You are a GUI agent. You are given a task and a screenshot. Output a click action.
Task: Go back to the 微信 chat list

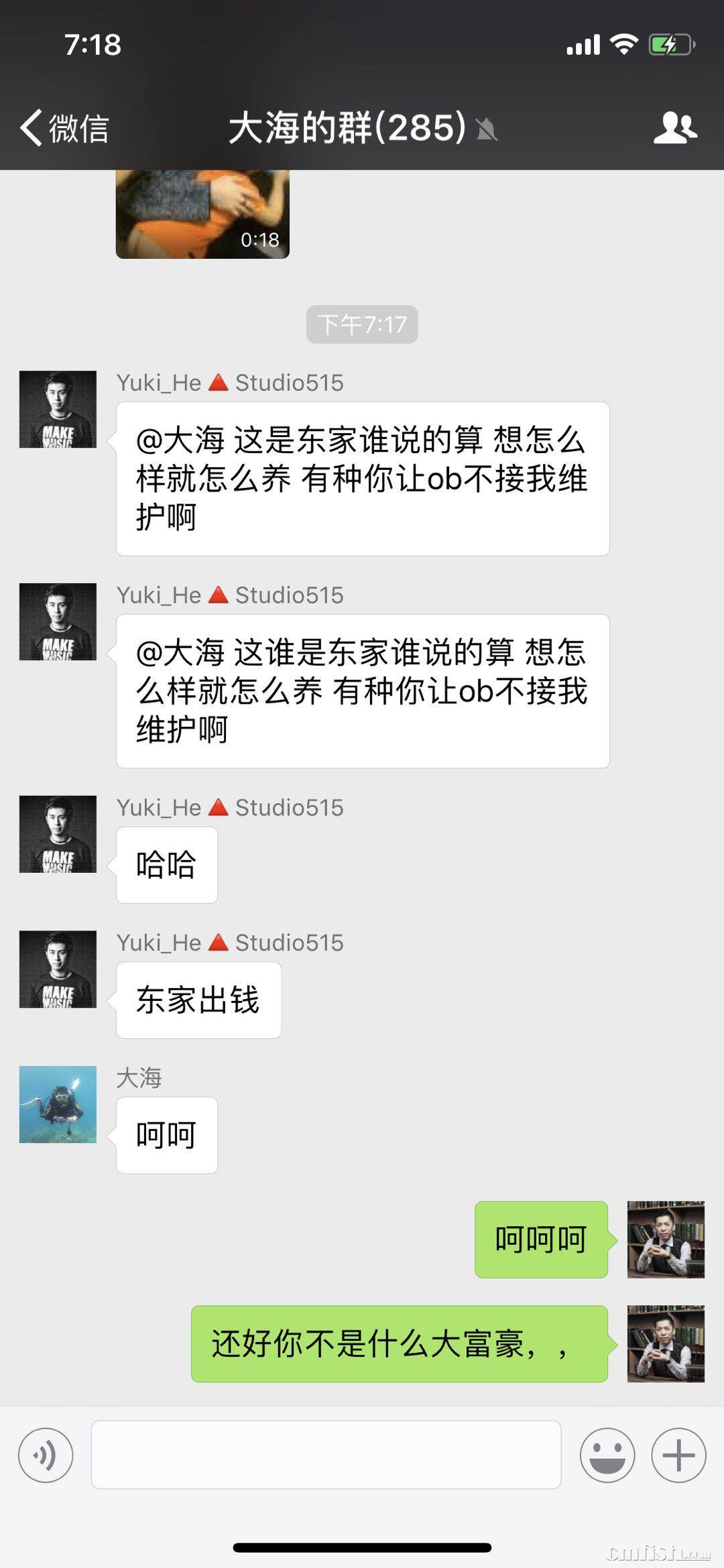[x=64, y=127]
